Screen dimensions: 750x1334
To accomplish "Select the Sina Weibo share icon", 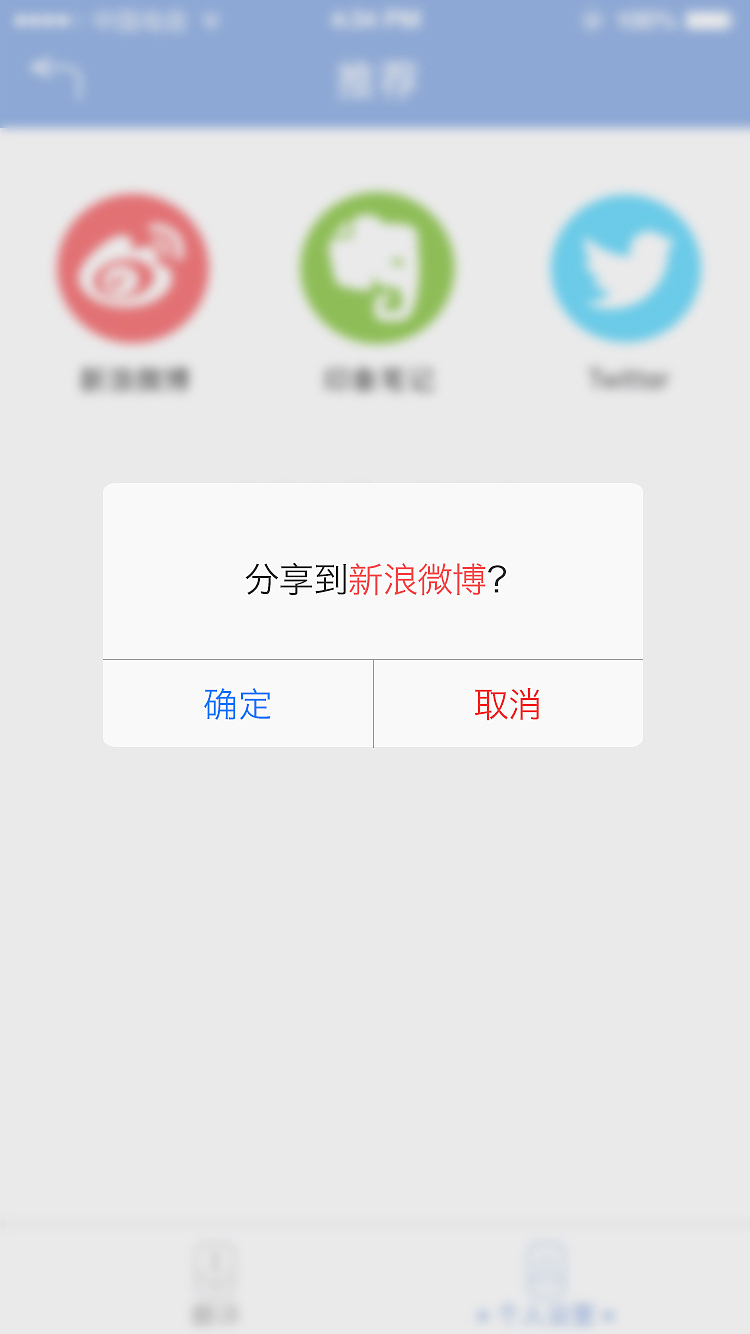I will (x=135, y=268).
